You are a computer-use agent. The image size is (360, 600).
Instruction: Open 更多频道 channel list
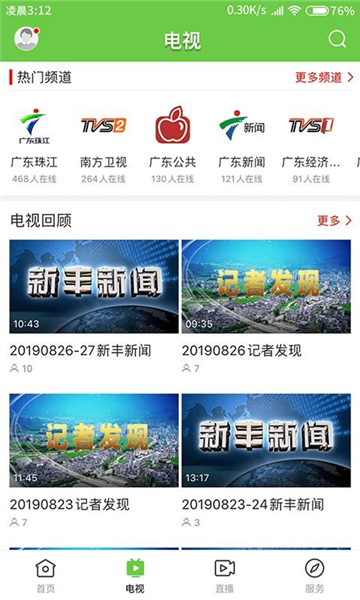[324, 77]
